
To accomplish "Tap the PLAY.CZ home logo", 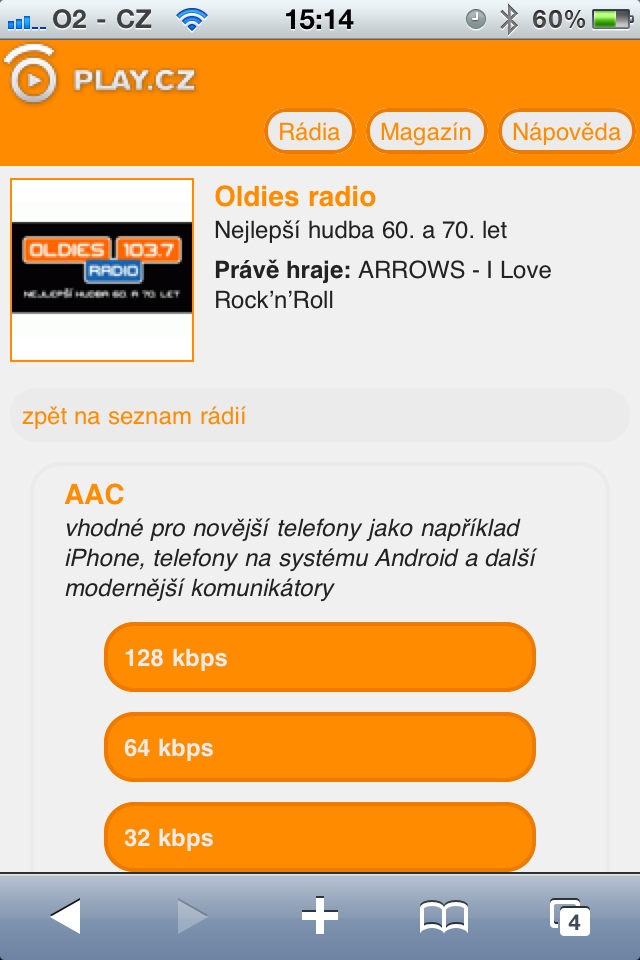I will pos(100,78).
